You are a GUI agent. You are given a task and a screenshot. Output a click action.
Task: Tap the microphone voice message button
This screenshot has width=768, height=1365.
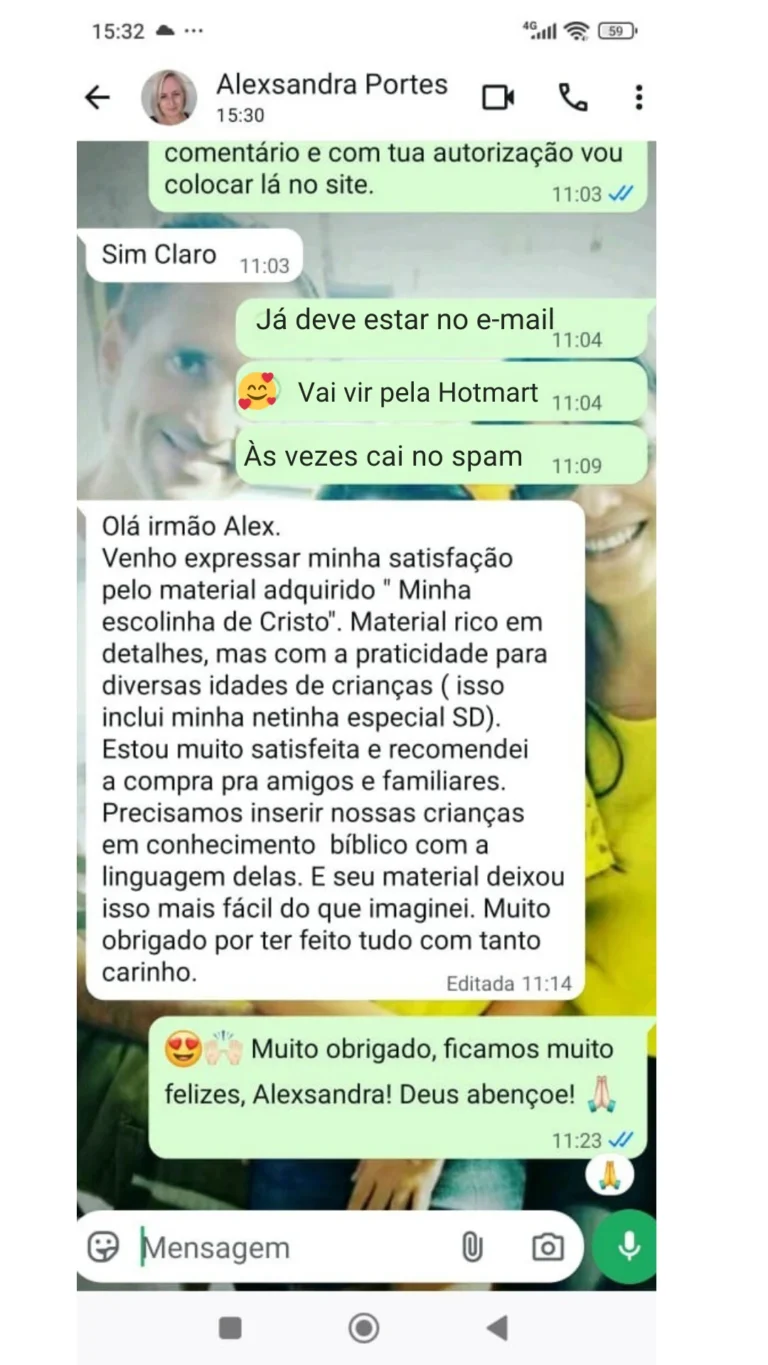click(x=627, y=1246)
